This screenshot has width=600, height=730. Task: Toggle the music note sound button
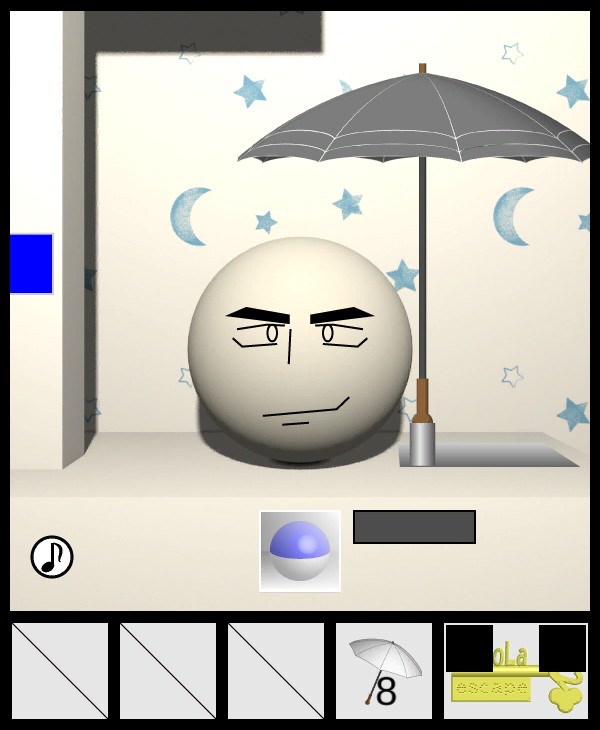point(52,557)
